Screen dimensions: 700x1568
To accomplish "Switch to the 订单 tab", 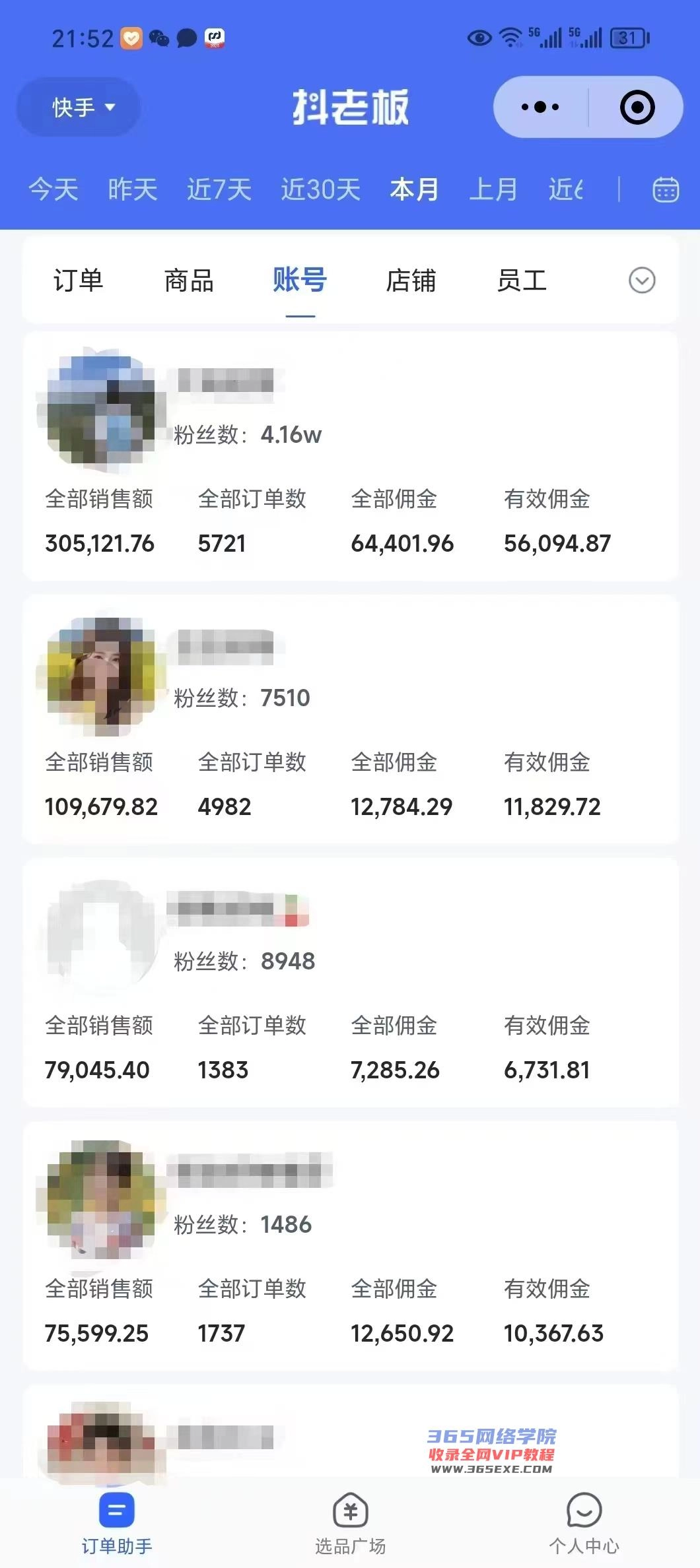I will tap(78, 280).
